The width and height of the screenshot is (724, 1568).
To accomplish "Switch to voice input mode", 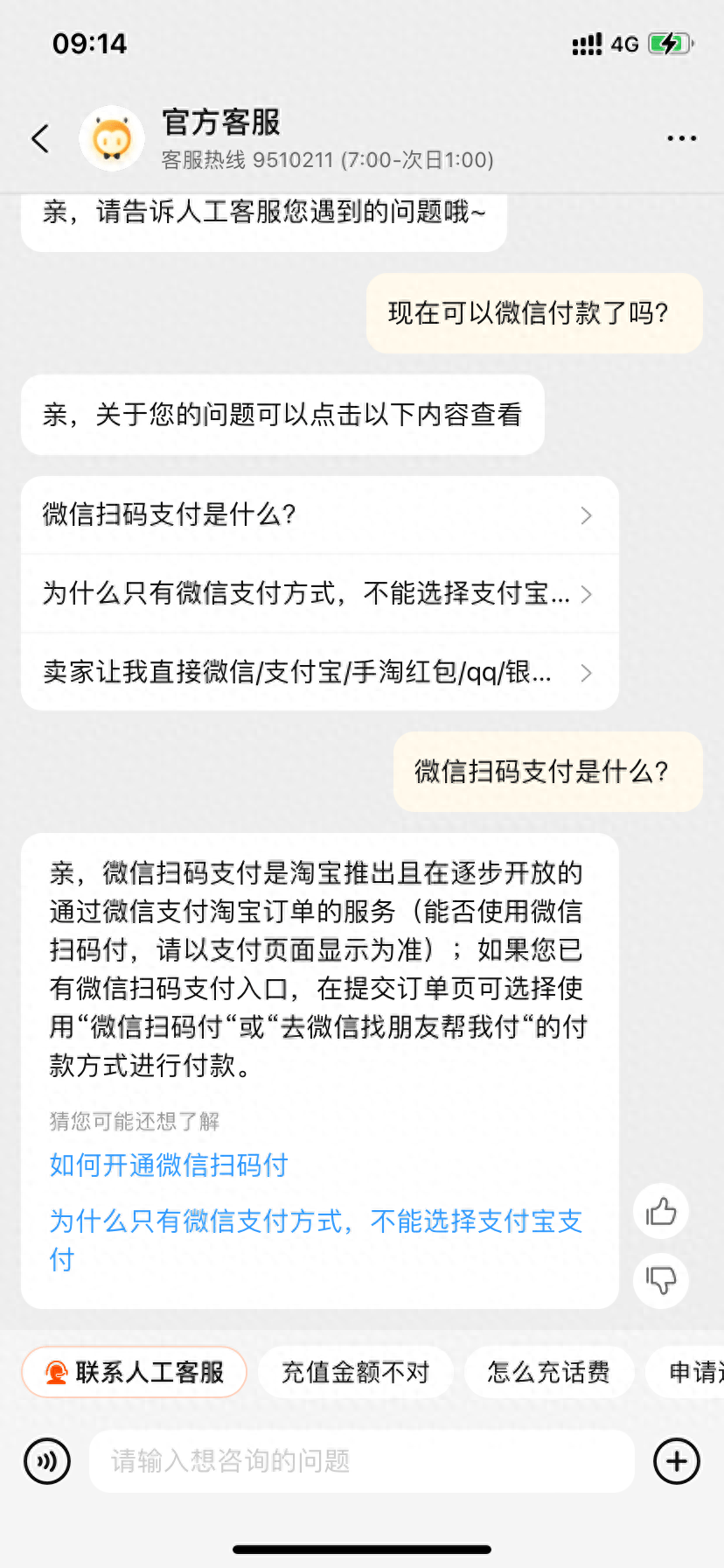I will (47, 1461).
